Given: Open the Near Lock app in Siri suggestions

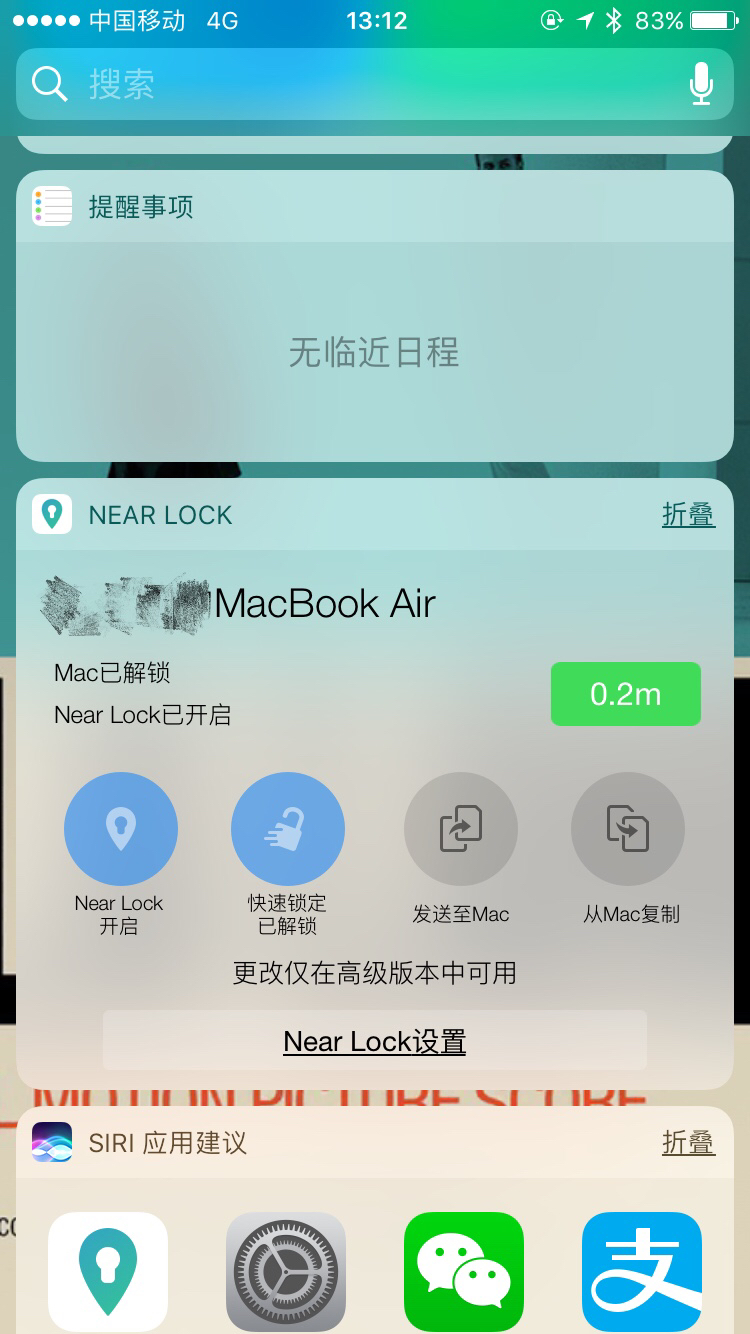Looking at the screenshot, I should tap(108, 1270).
